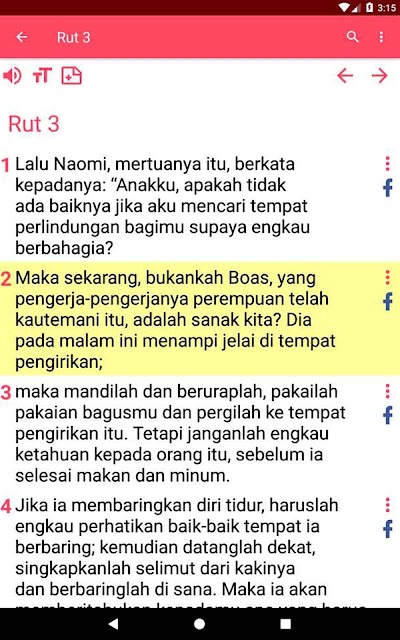Viewport: 400px width, 640px height.
Task: Open options menu for verse 2
Action: pyautogui.click(x=387, y=278)
